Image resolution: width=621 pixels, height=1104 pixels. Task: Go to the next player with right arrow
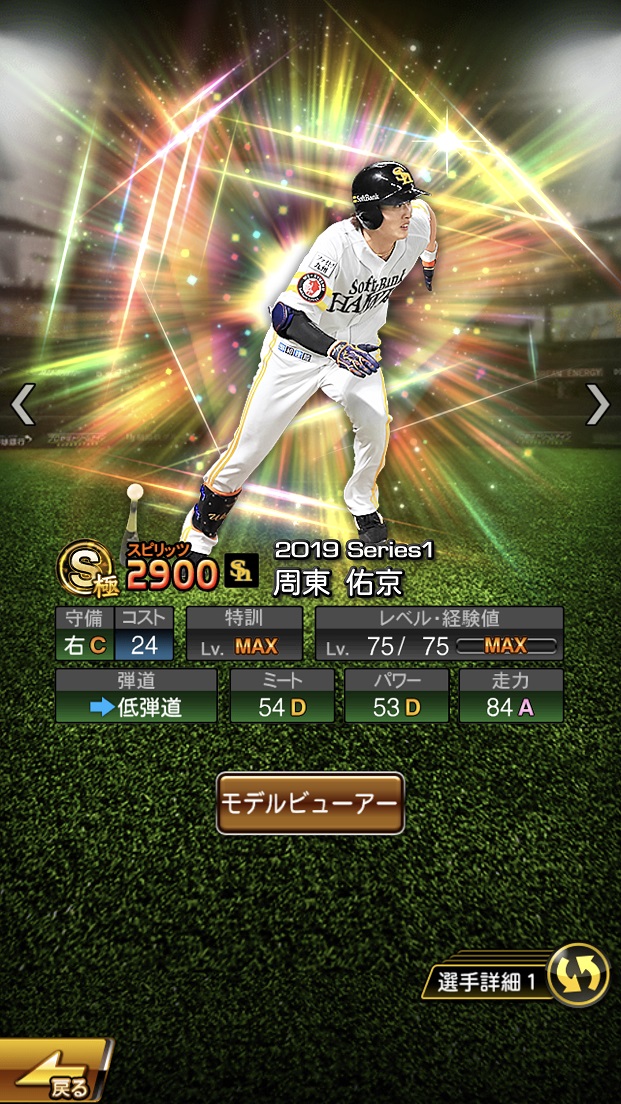597,405
